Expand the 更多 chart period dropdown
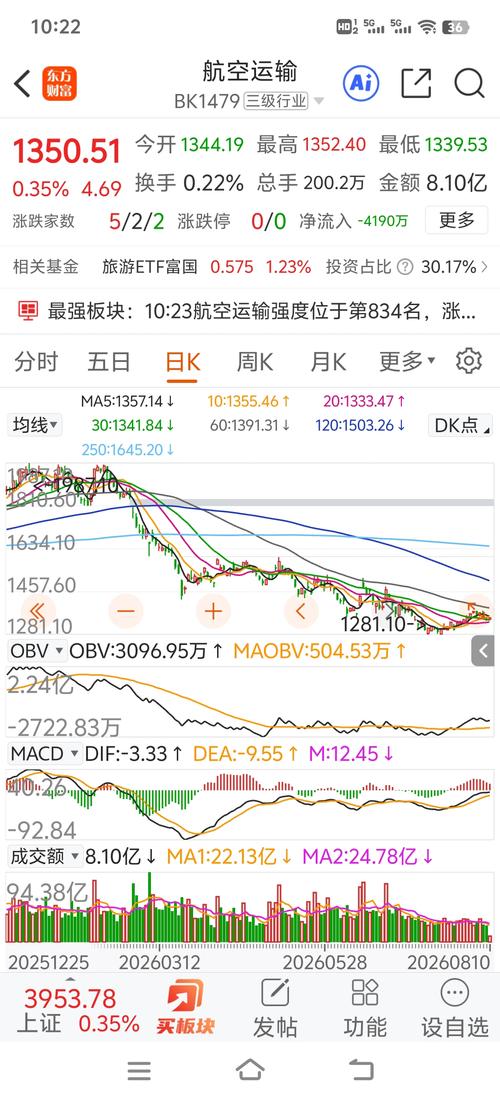 pos(407,362)
